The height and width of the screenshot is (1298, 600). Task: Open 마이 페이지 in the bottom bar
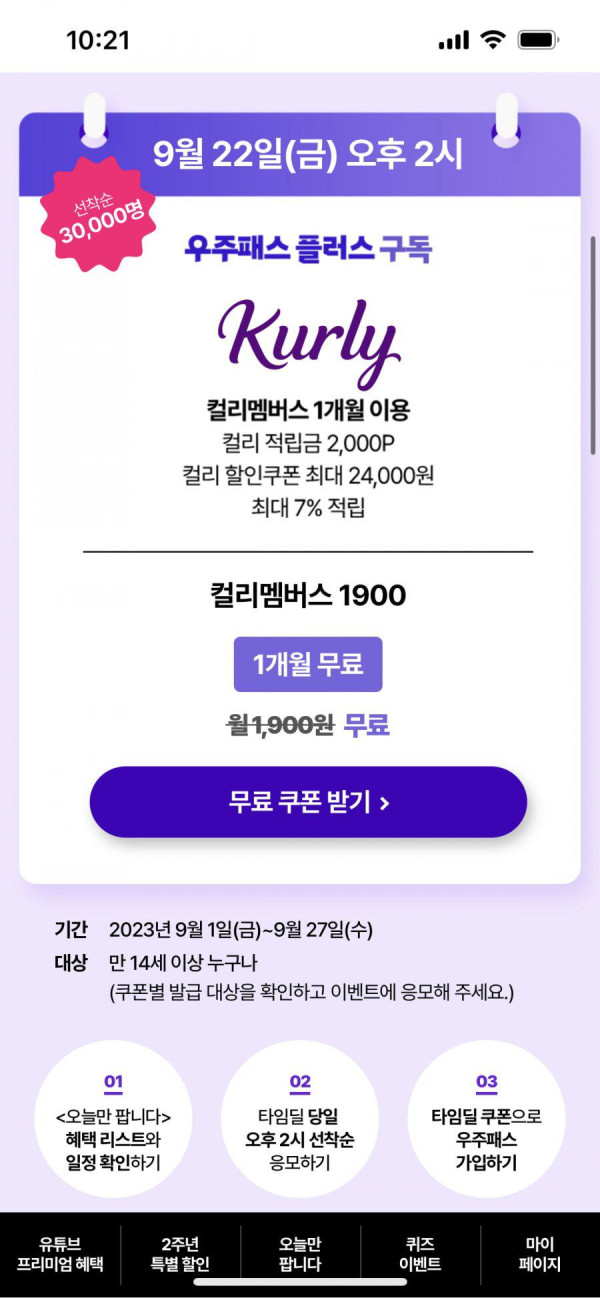tap(540, 1255)
